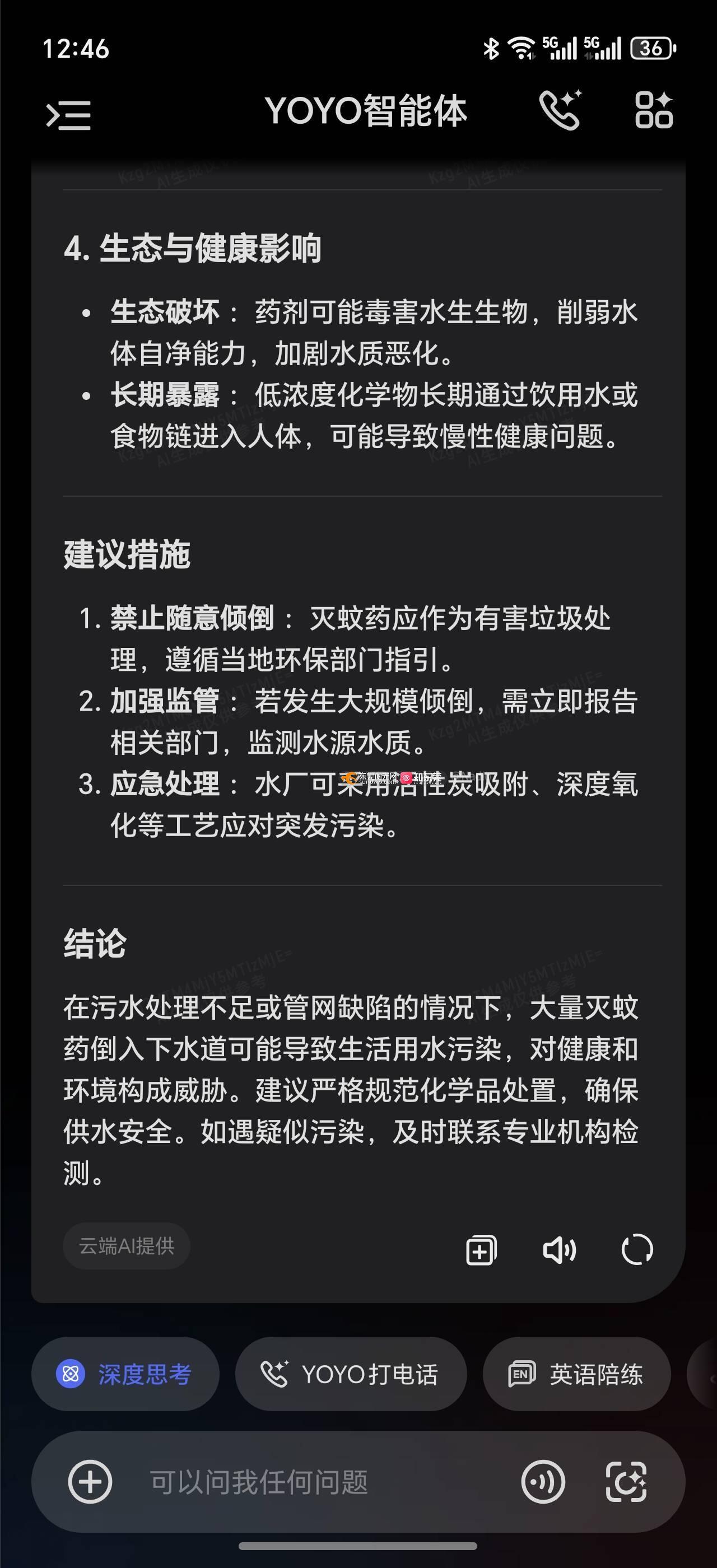The height and width of the screenshot is (1568, 717).
Task: Regenerate the AI response
Action: point(637,1250)
